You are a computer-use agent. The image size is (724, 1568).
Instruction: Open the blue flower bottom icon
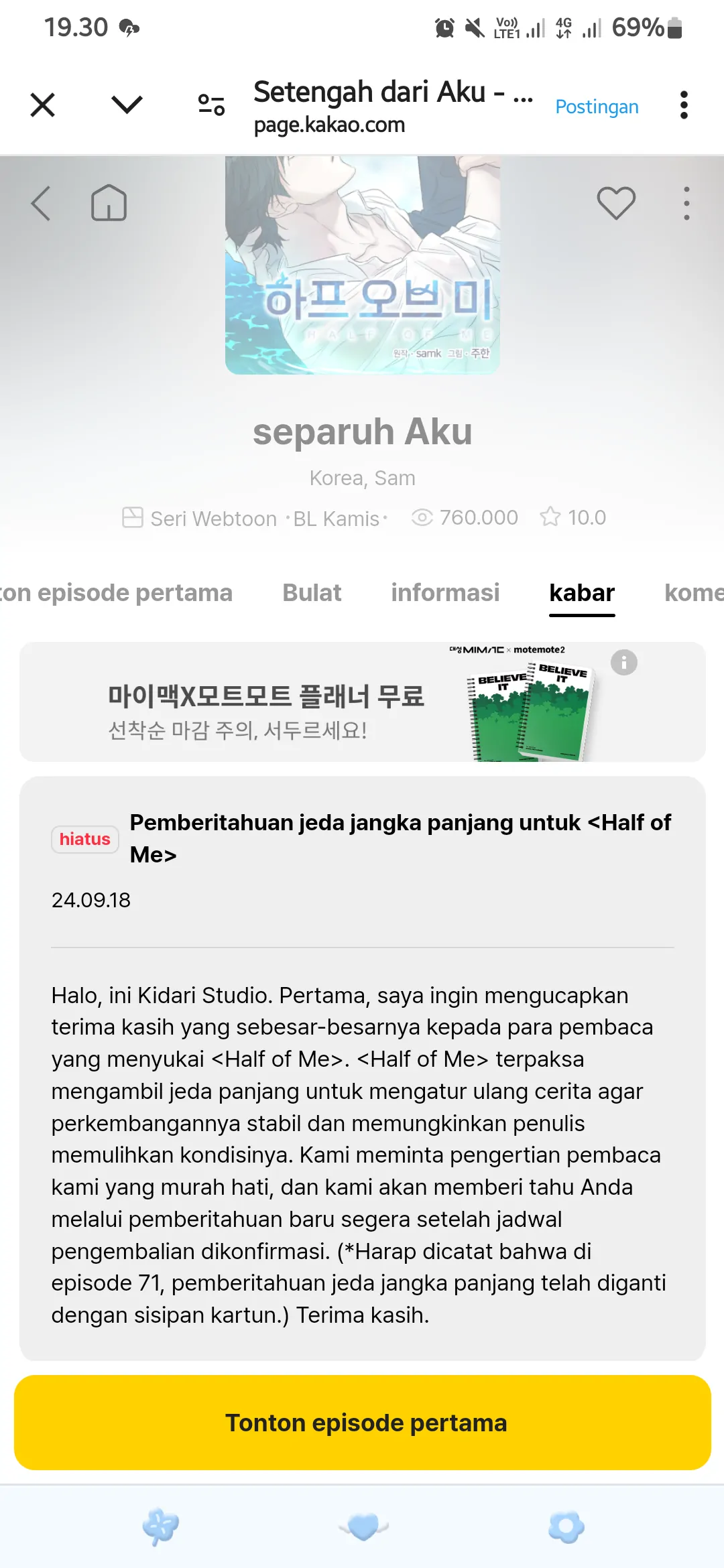[566, 1527]
